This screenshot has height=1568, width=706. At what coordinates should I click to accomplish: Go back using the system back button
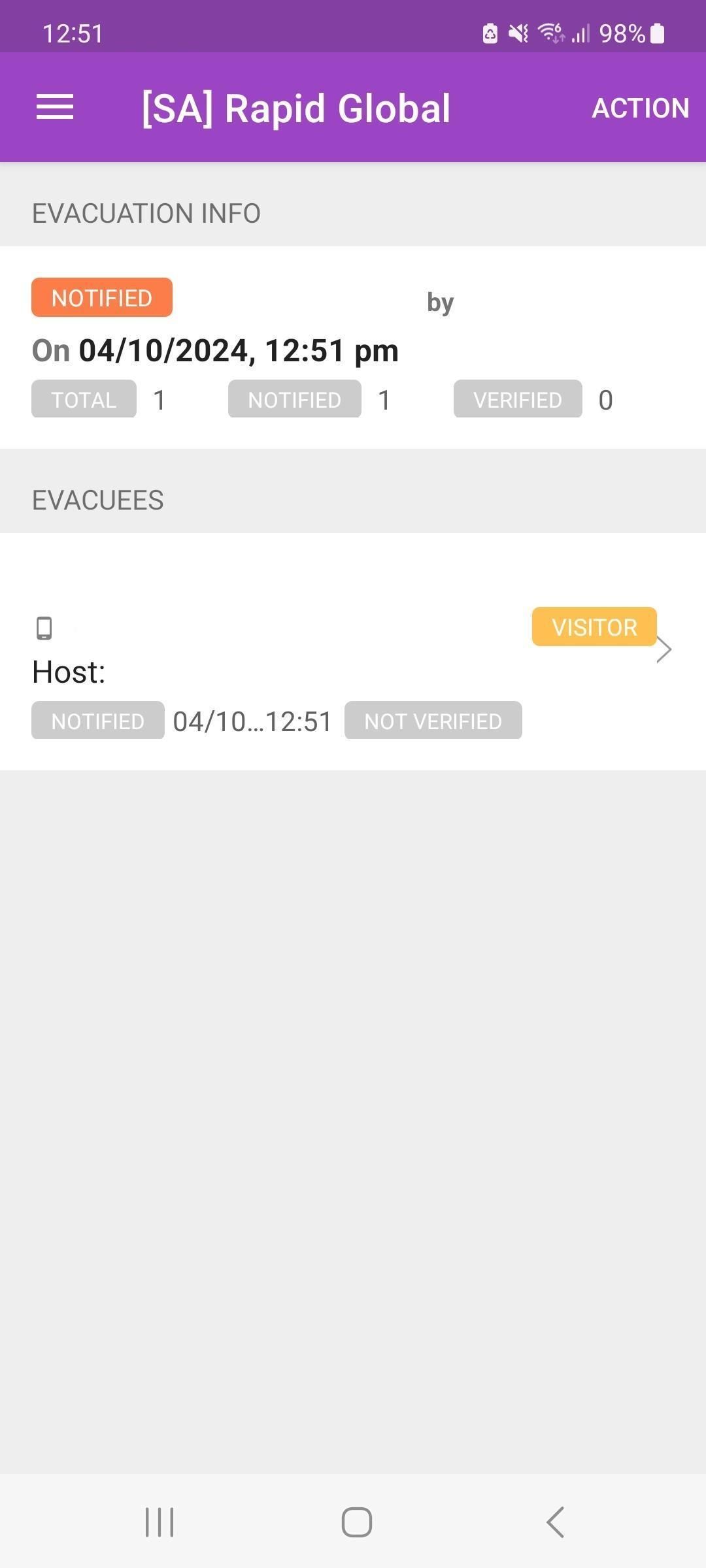point(555,1522)
